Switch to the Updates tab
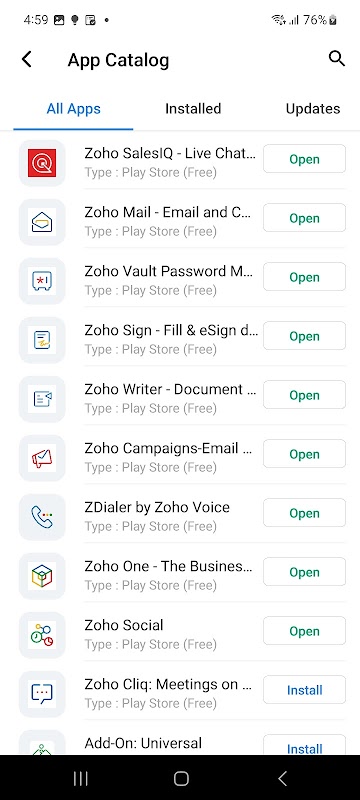The height and width of the screenshot is (800, 360). click(313, 109)
